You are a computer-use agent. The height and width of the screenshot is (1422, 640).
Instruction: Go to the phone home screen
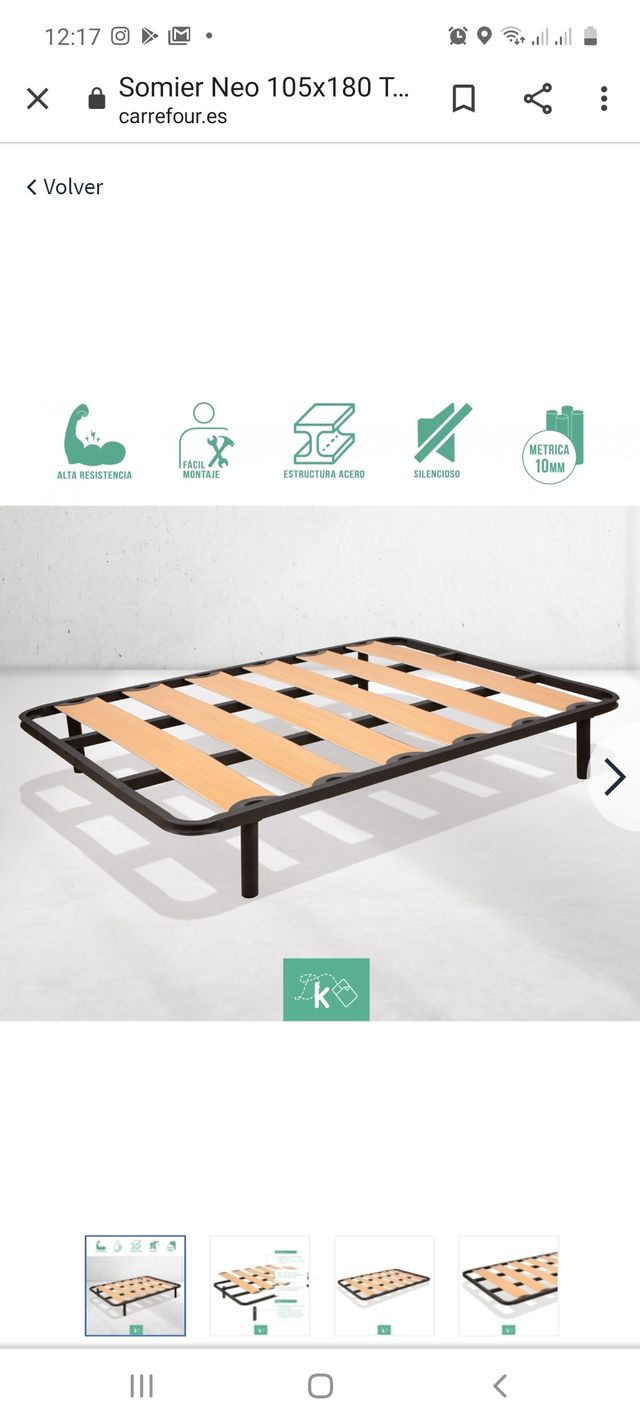320,1385
